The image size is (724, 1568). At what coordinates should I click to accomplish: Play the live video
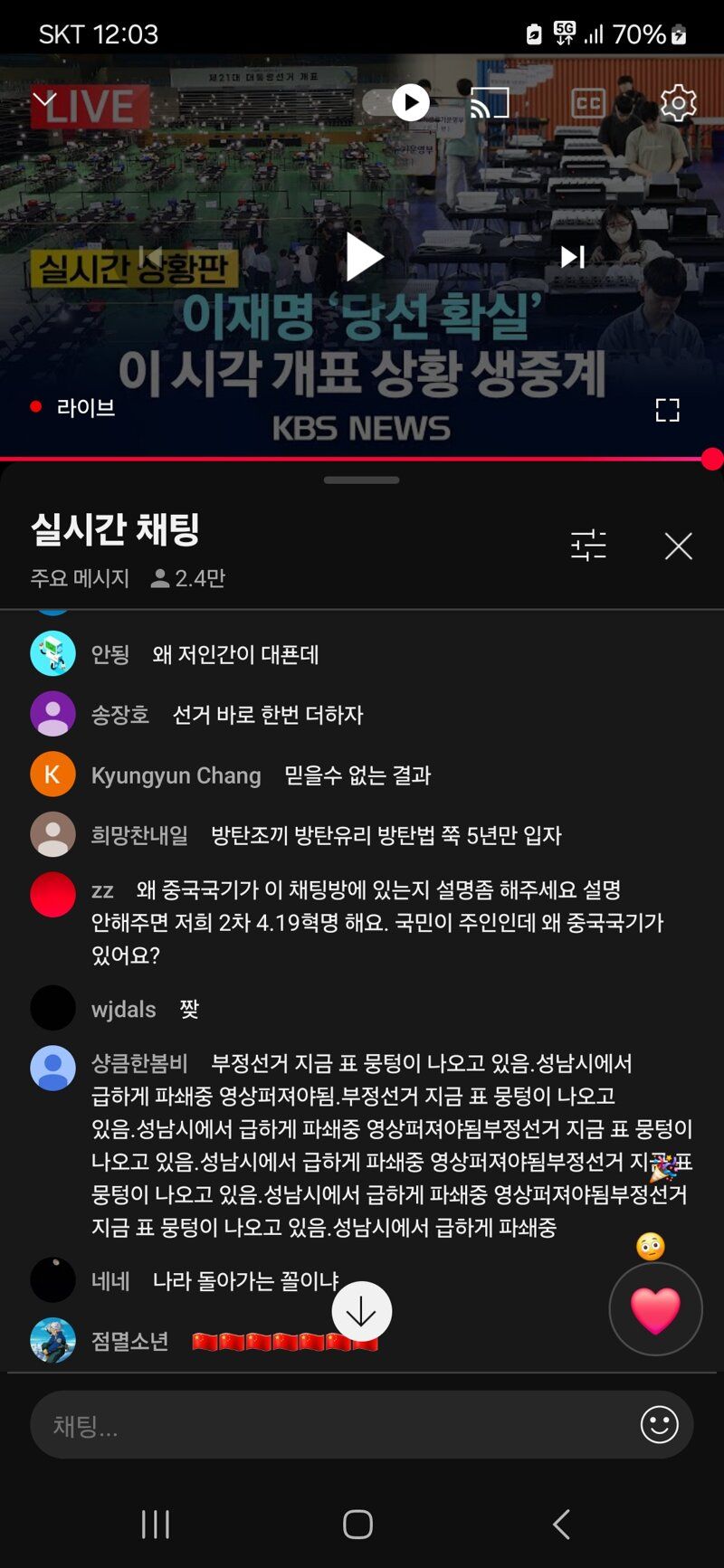coord(363,257)
